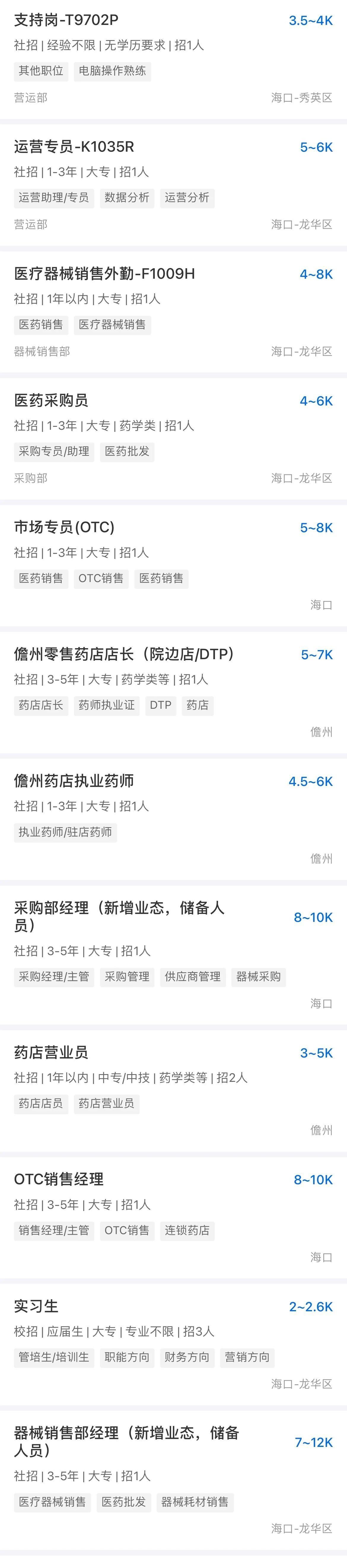347x1568 pixels.
Task: Select the 医药采购员 job posting
Action: [x=51, y=400]
